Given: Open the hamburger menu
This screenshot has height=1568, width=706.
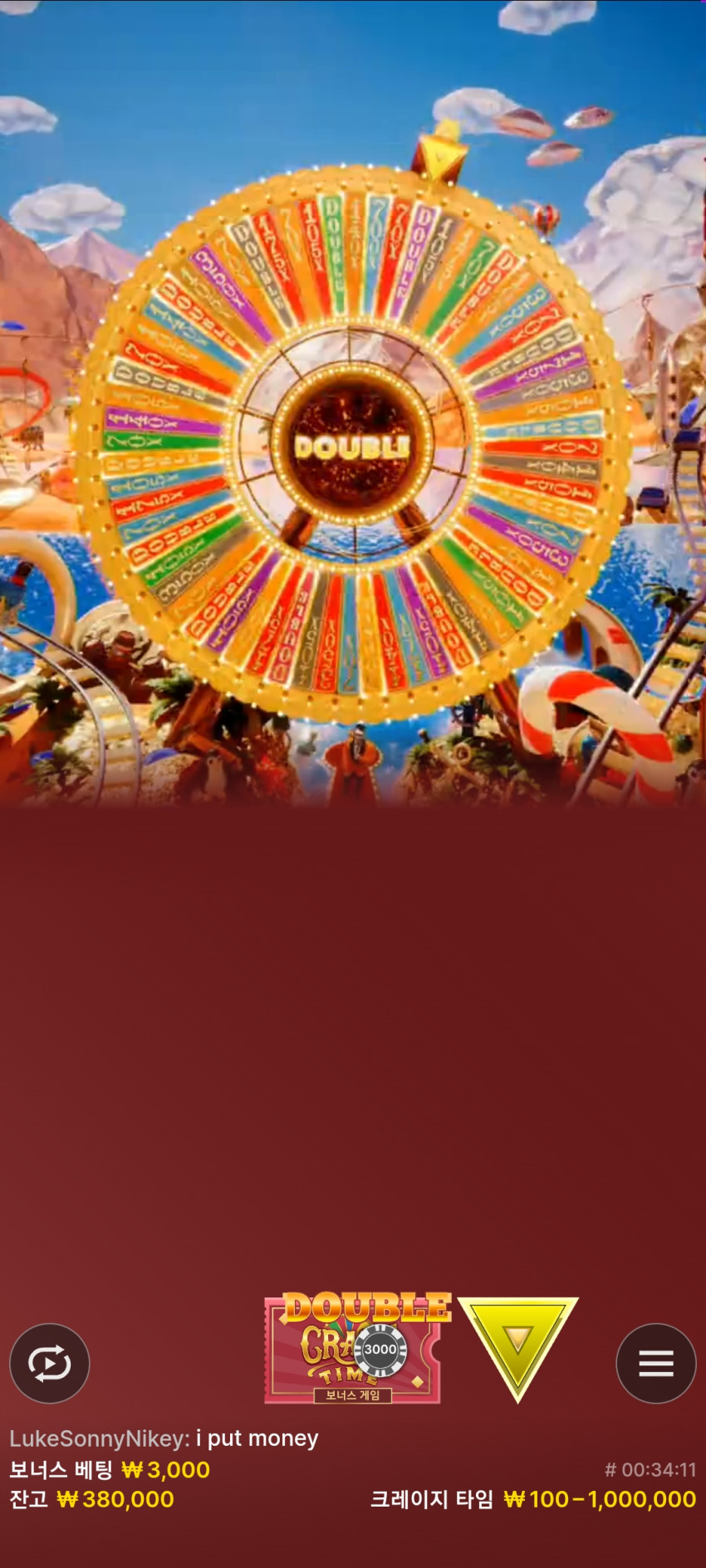Looking at the screenshot, I should (655, 1363).
